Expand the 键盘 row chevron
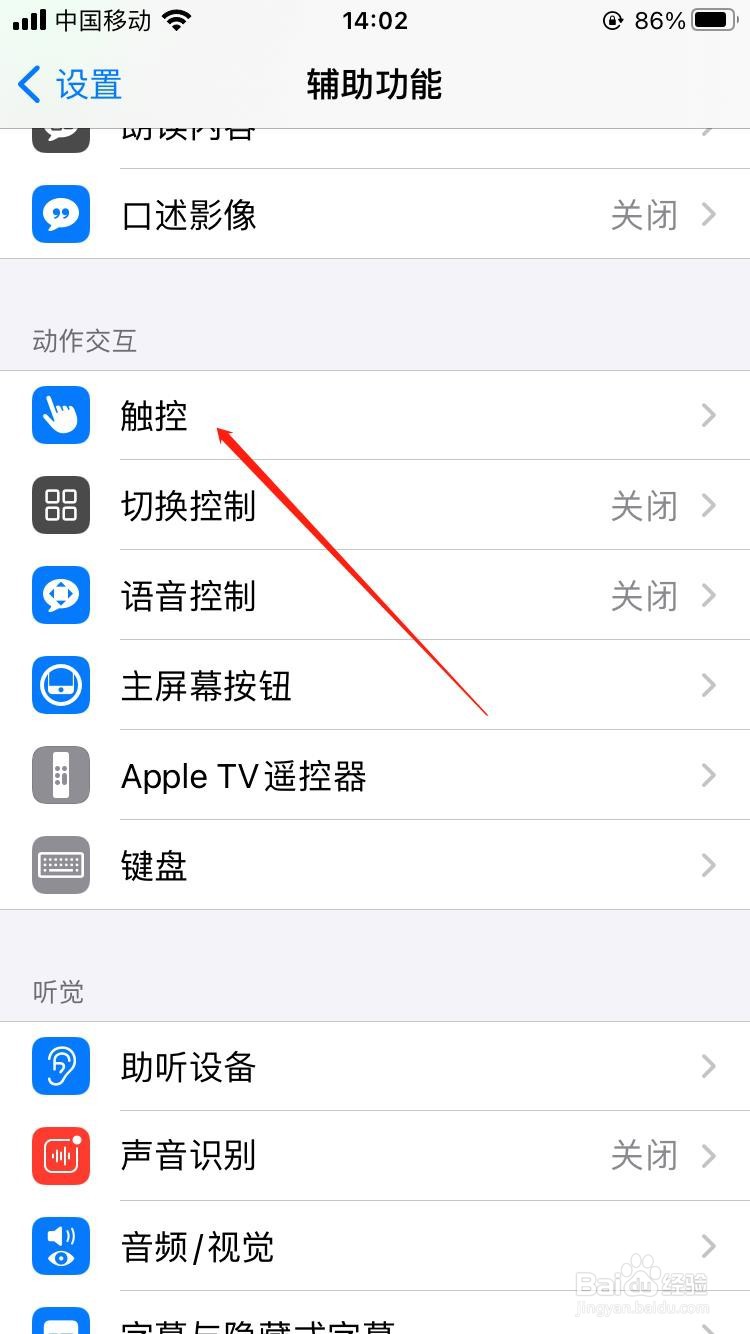 pyautogui.click(x=709, y=865)
